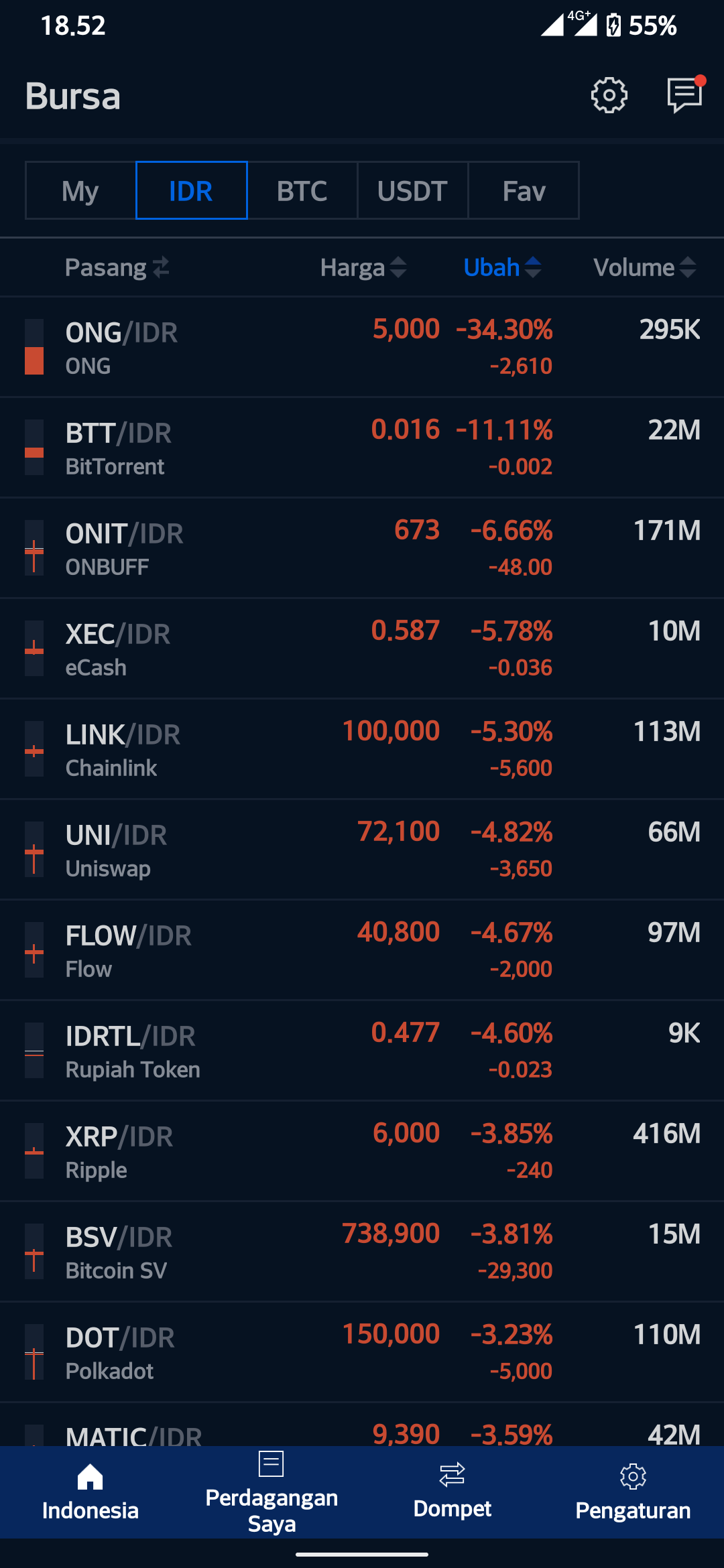Sort the list by Harga
Viewport: 724px width, 1568px height.
click(x=363, y=267)
